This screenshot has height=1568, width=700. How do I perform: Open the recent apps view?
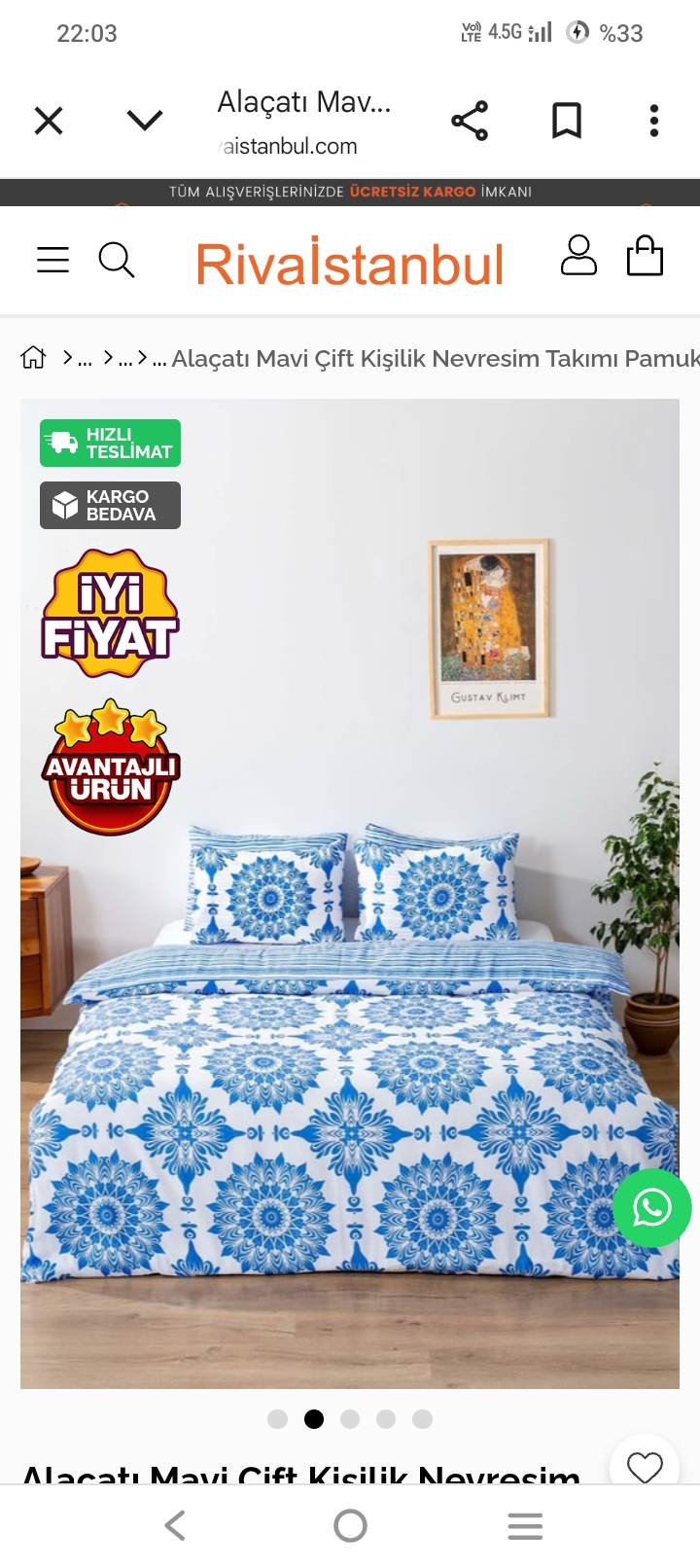525,1525
